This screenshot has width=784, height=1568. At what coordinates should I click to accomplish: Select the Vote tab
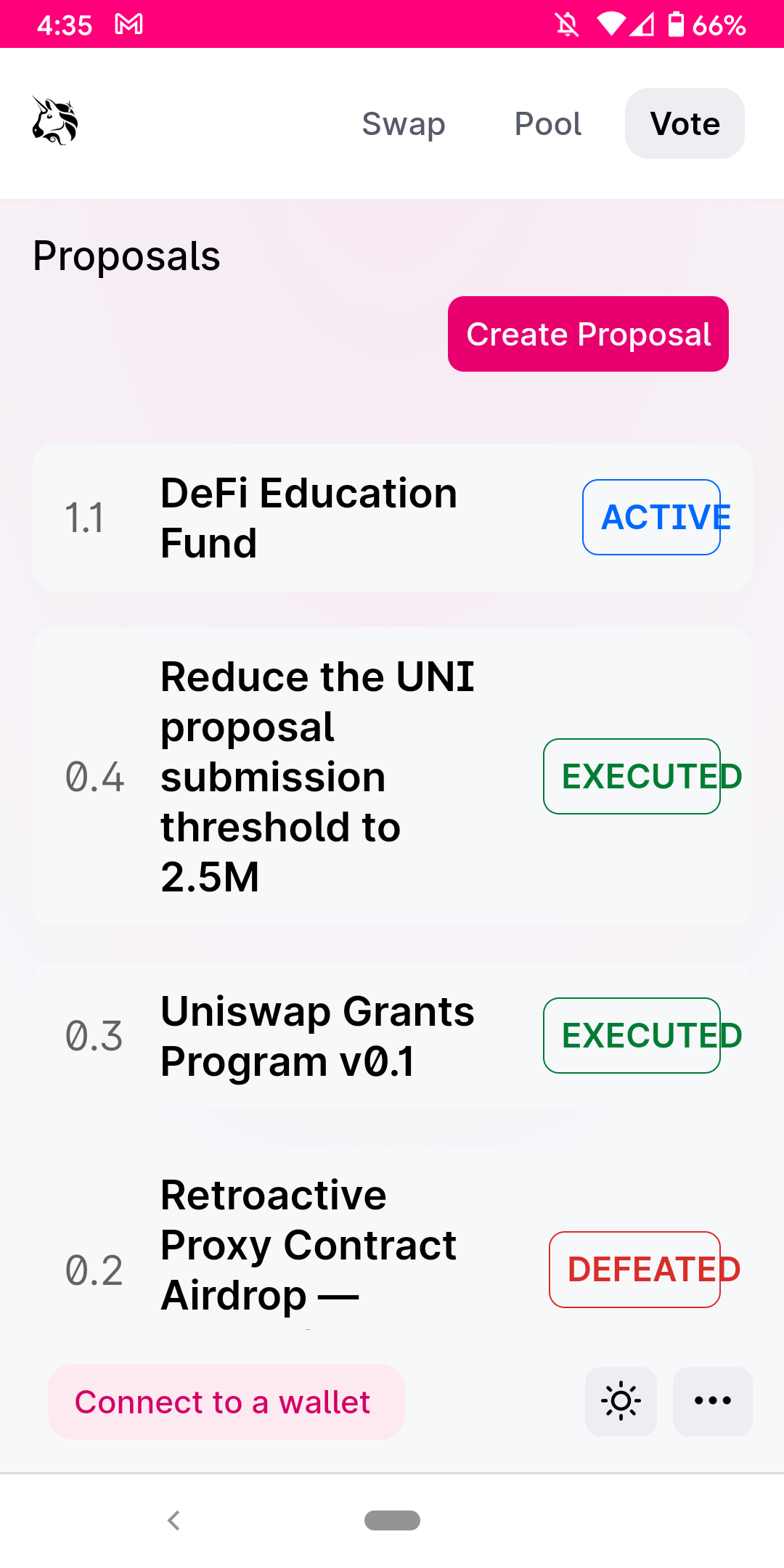[684, 123]
